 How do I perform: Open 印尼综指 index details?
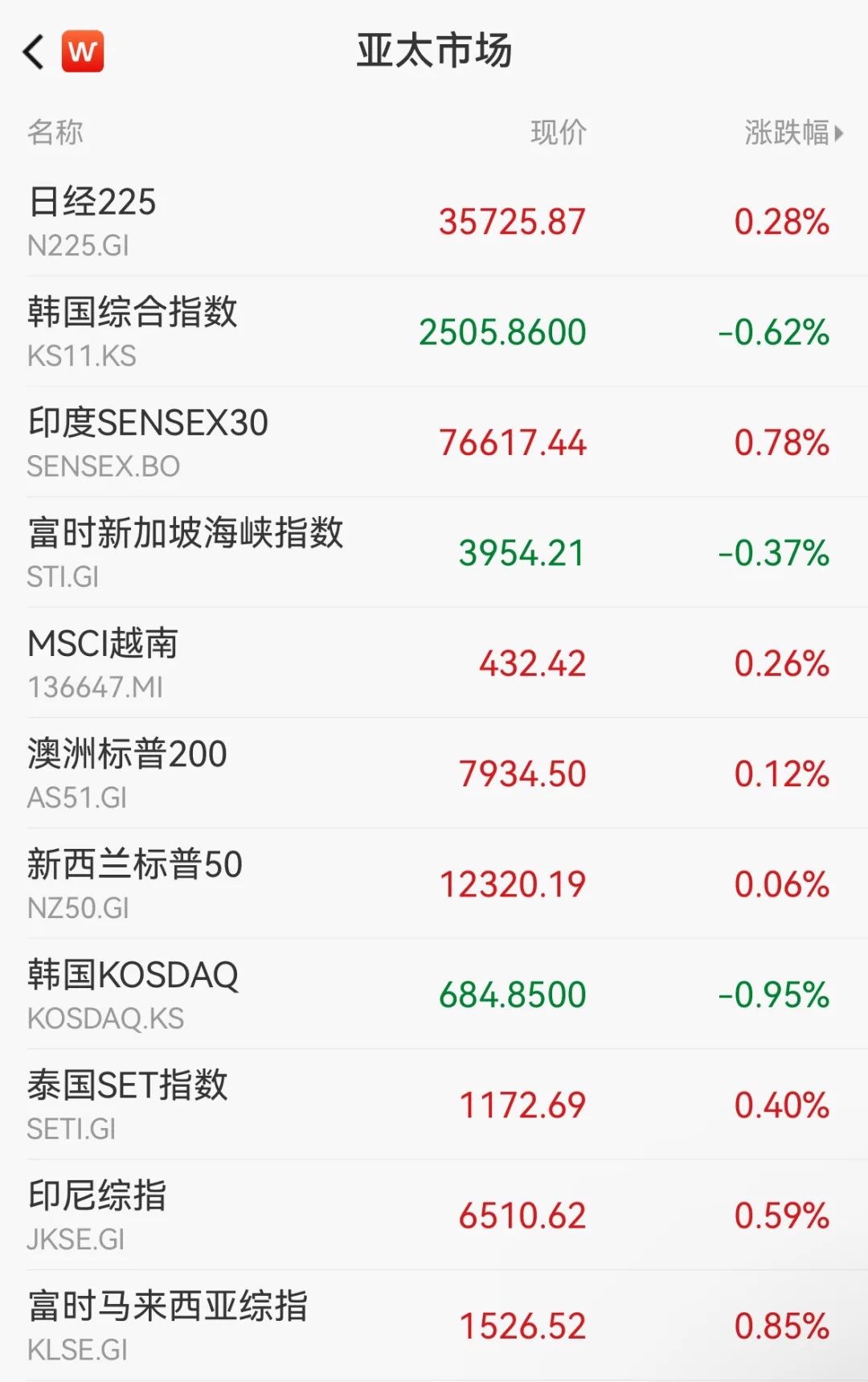tap(434, 1215)
